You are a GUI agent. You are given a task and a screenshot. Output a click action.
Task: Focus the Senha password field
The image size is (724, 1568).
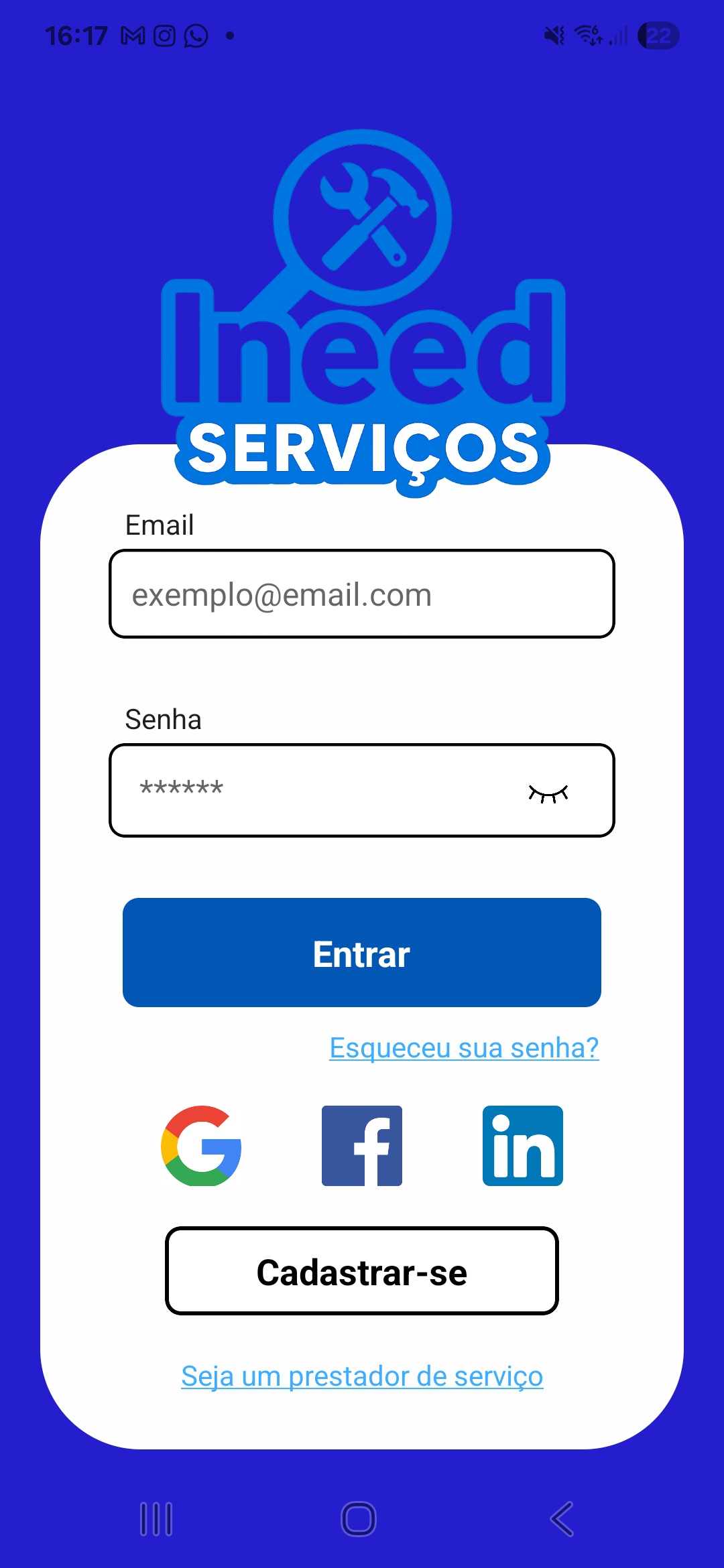(362, 790)
